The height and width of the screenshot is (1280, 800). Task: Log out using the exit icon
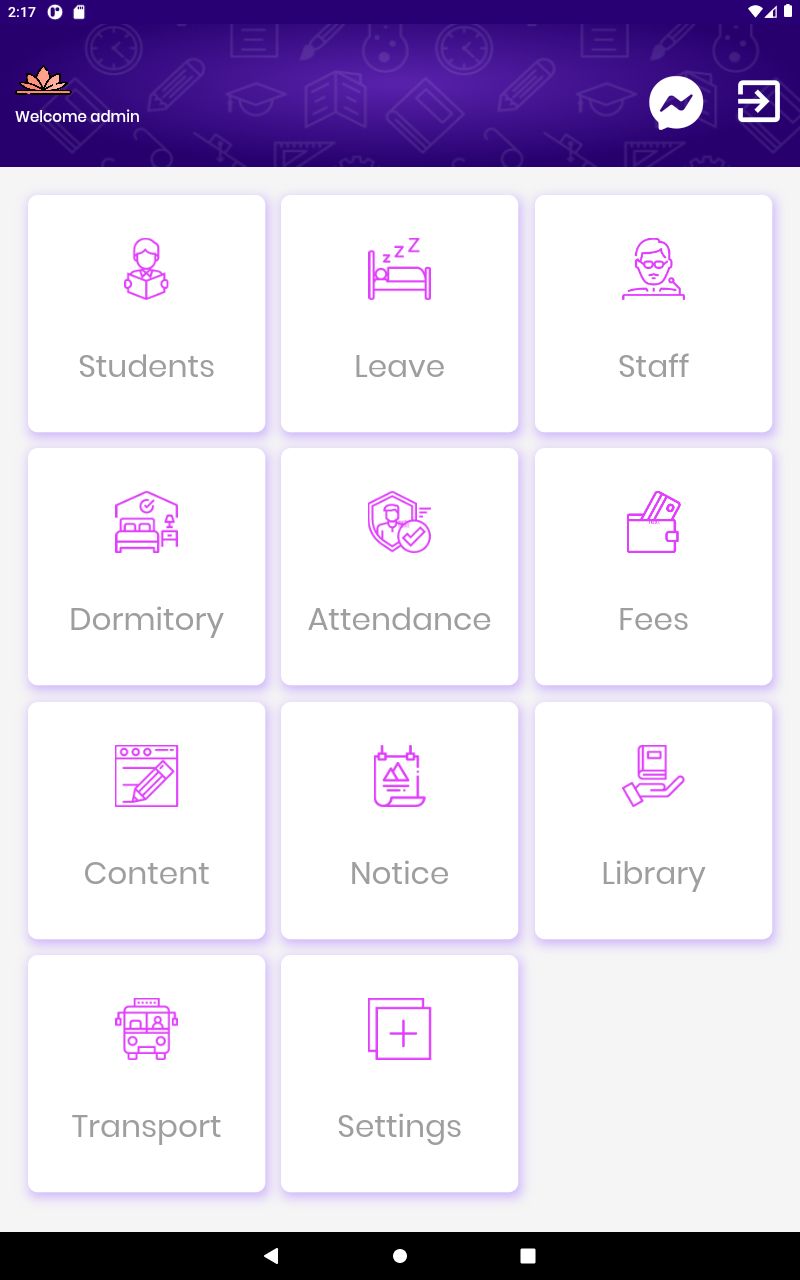(758, 101)
